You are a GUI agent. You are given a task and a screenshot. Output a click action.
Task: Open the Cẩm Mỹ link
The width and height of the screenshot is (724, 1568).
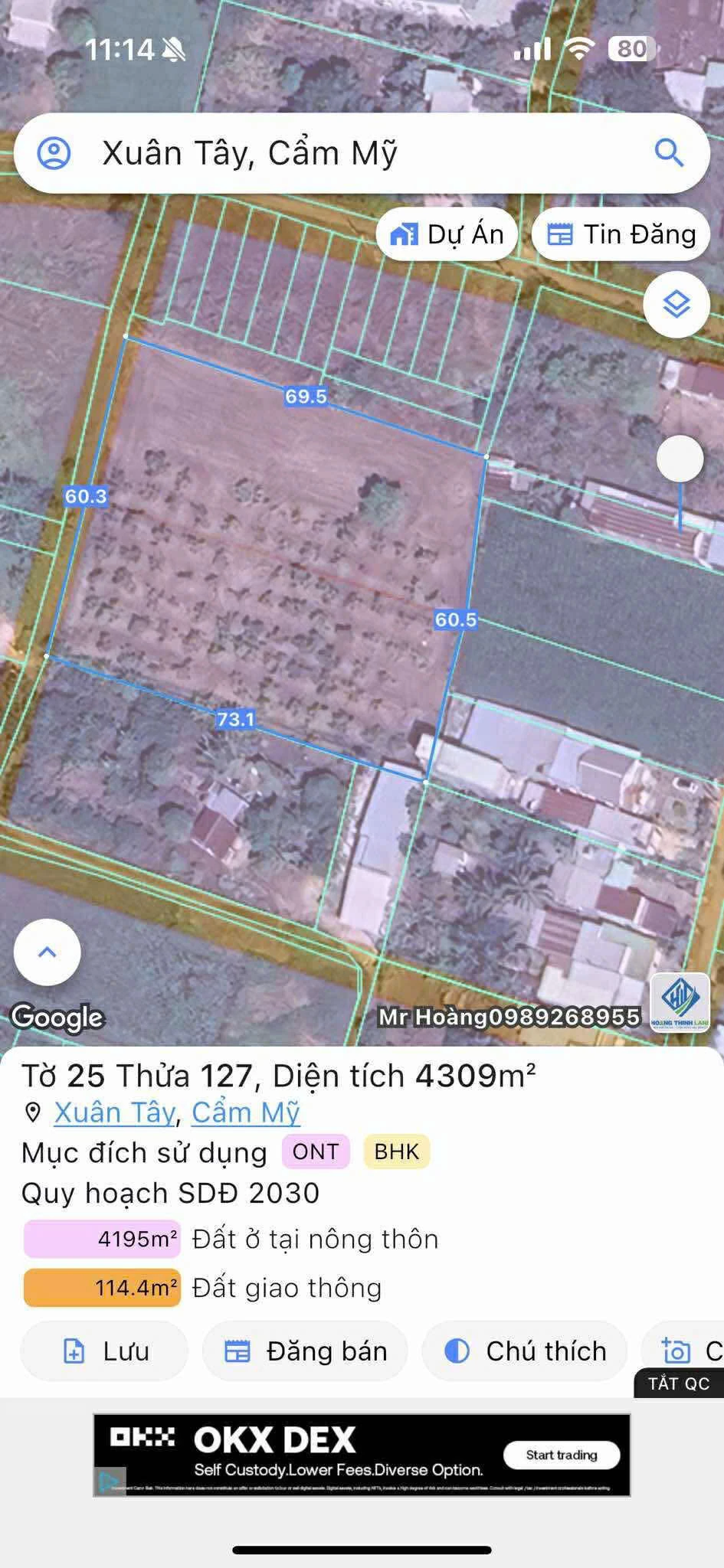(x=245, y=1112)
